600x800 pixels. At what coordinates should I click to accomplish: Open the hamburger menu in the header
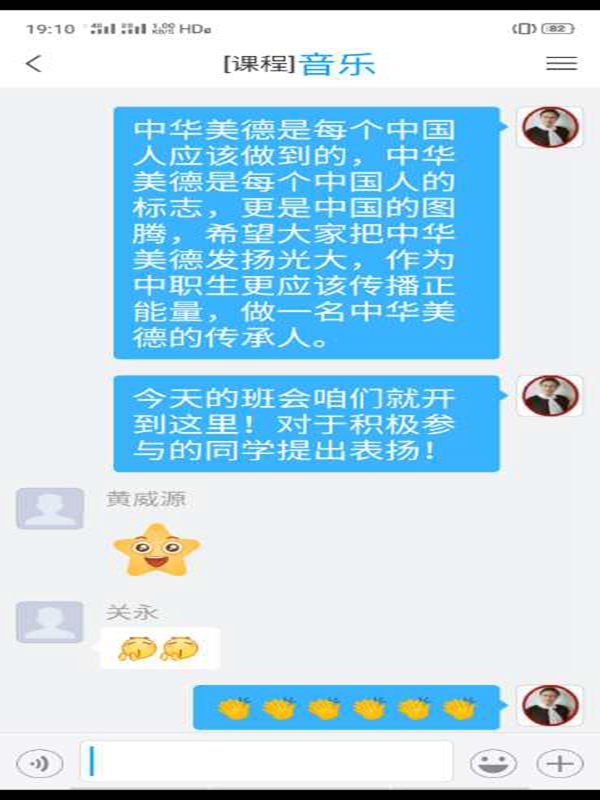click(x=561, y=64)
